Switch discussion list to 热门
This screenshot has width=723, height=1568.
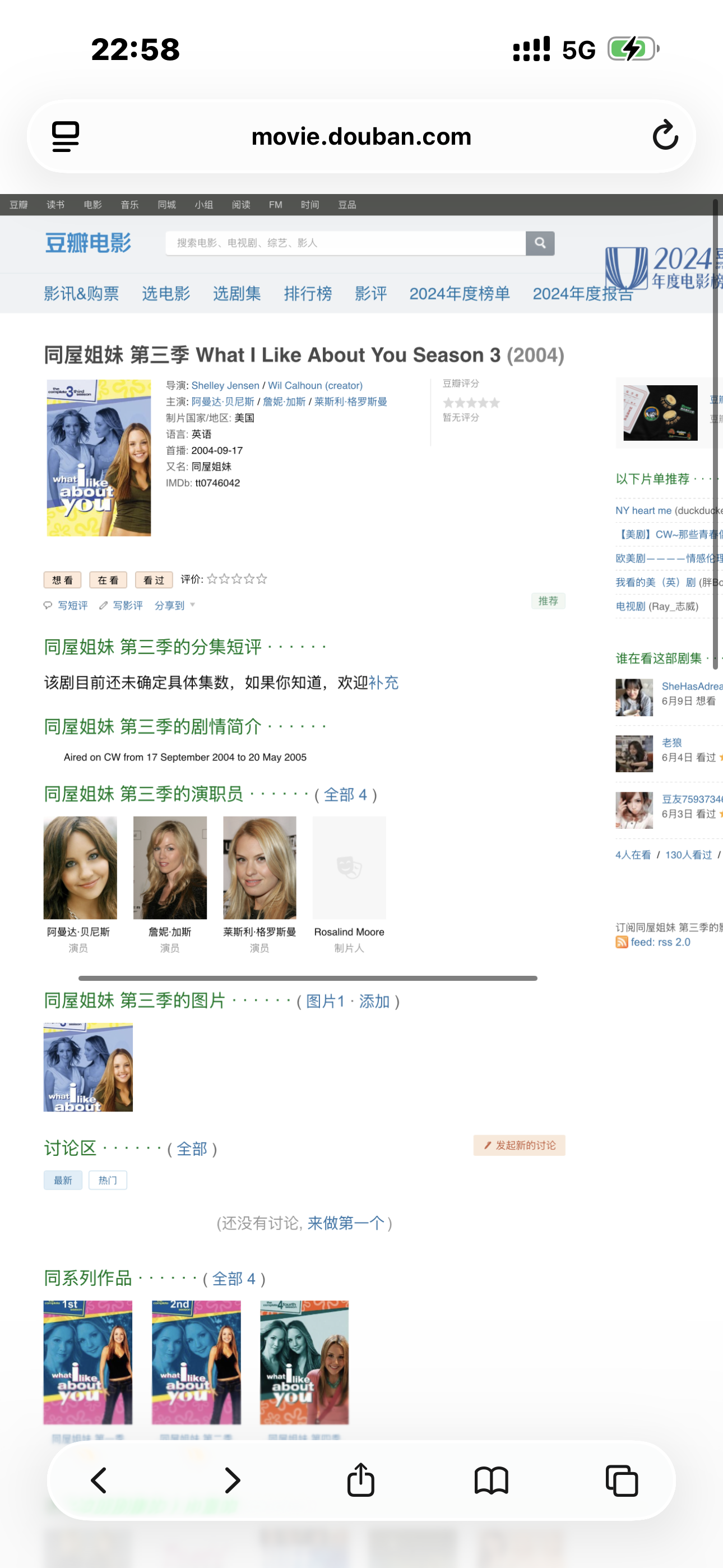point(108,1180)
